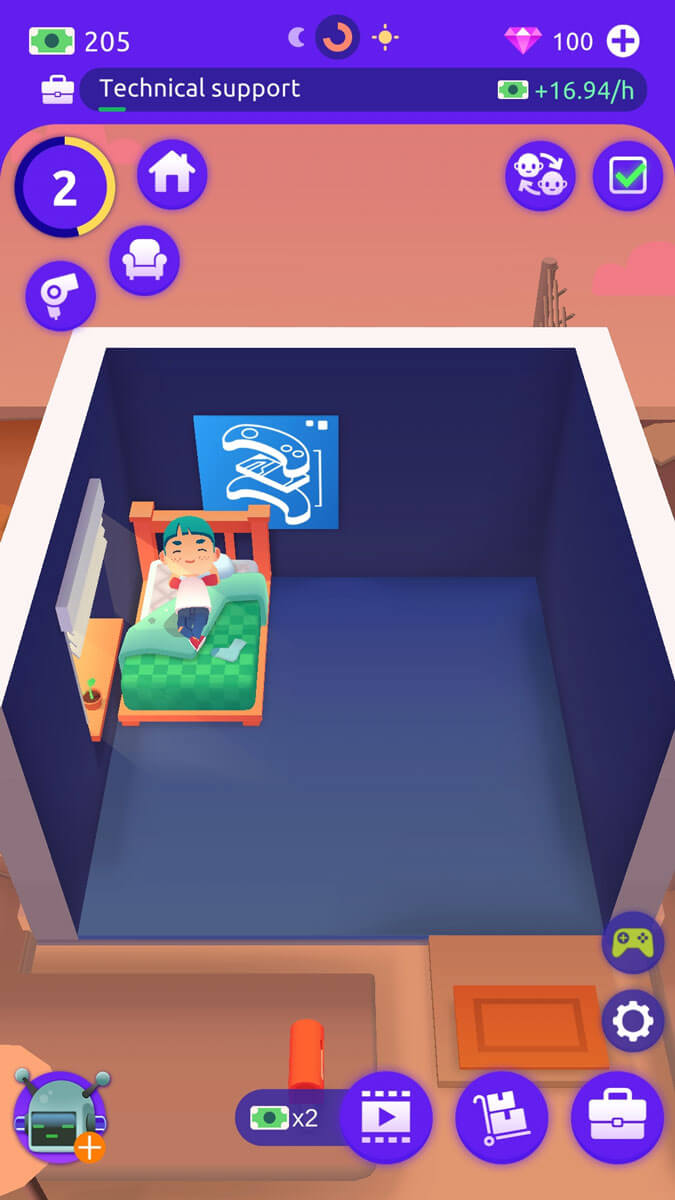Open the armchair furniture menu
The width and height of the screenshot is (675, 1200).
144,261
